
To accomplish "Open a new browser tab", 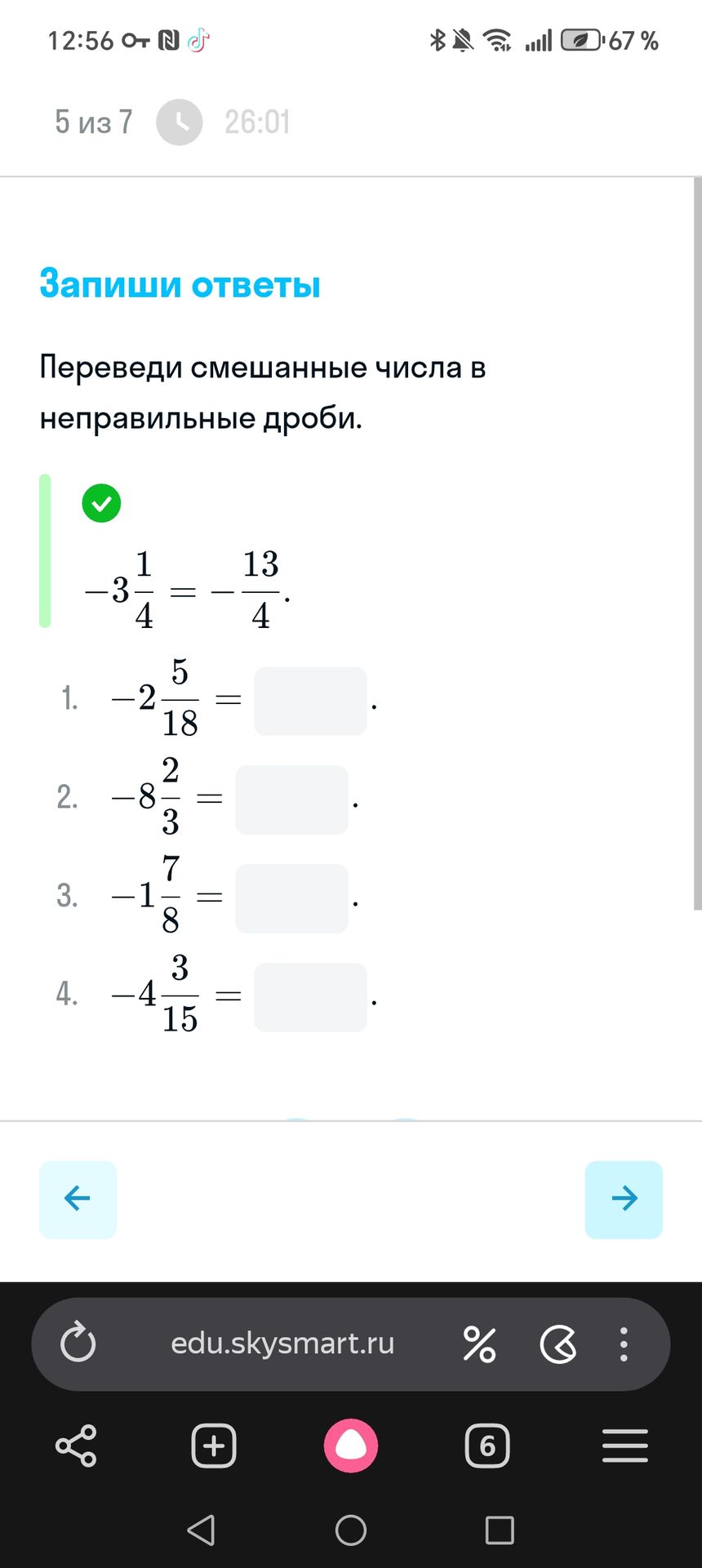I will (214, 1446).
